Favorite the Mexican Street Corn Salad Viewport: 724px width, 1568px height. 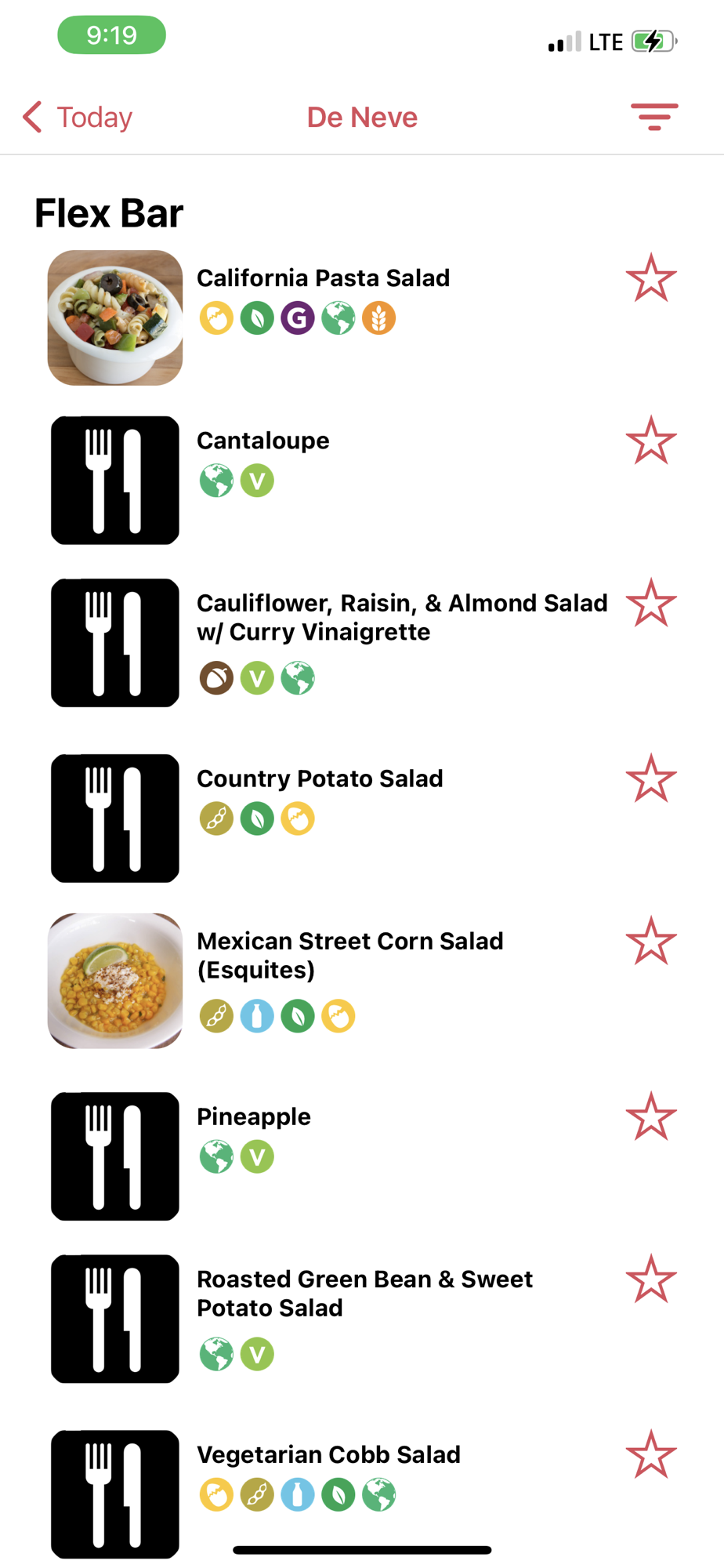click(x=651, y=941)
